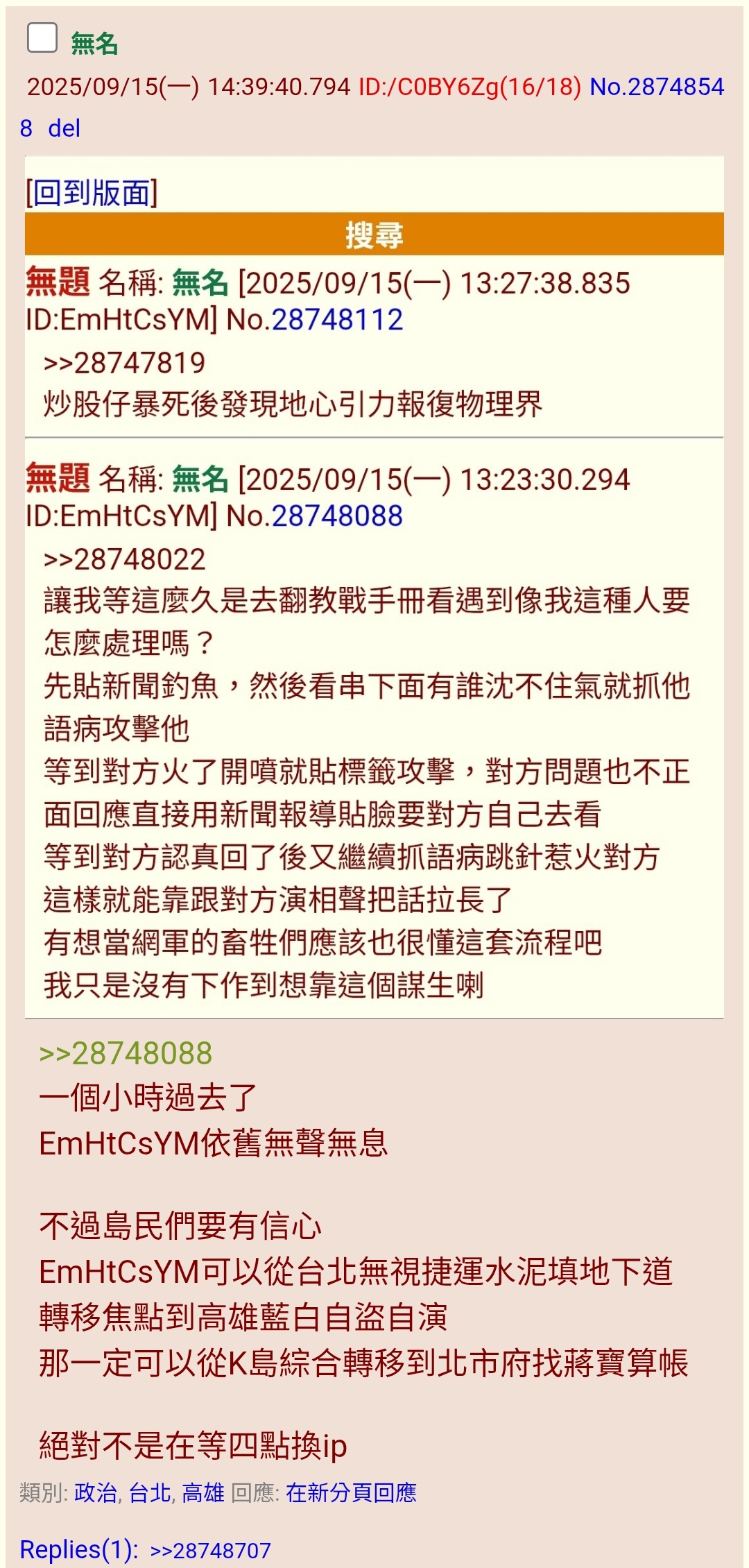This screenshot has height=1568, width=749.
Task: Open post number 28748112 in the popup
Action: click(337, 320)
